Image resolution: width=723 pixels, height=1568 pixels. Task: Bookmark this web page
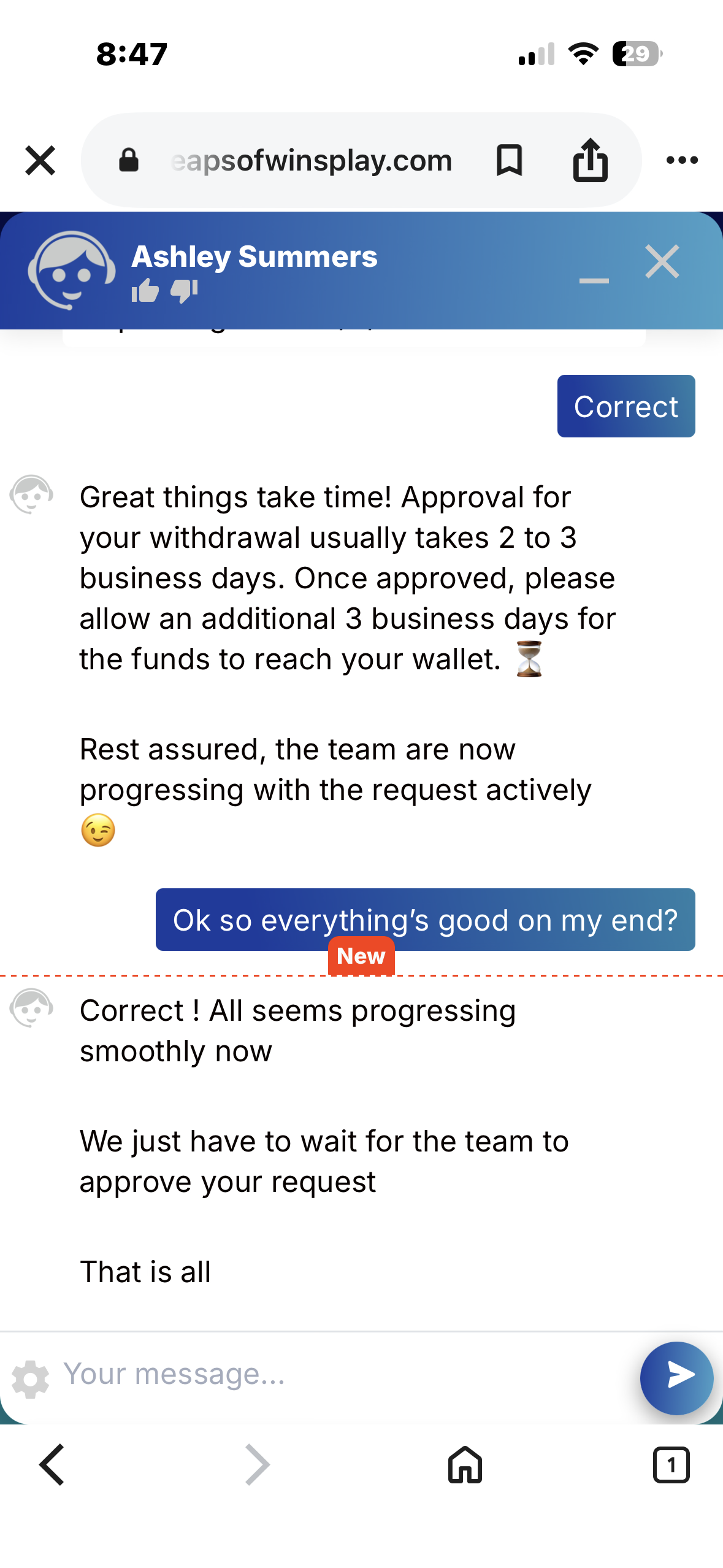click(x=509, y=161)
